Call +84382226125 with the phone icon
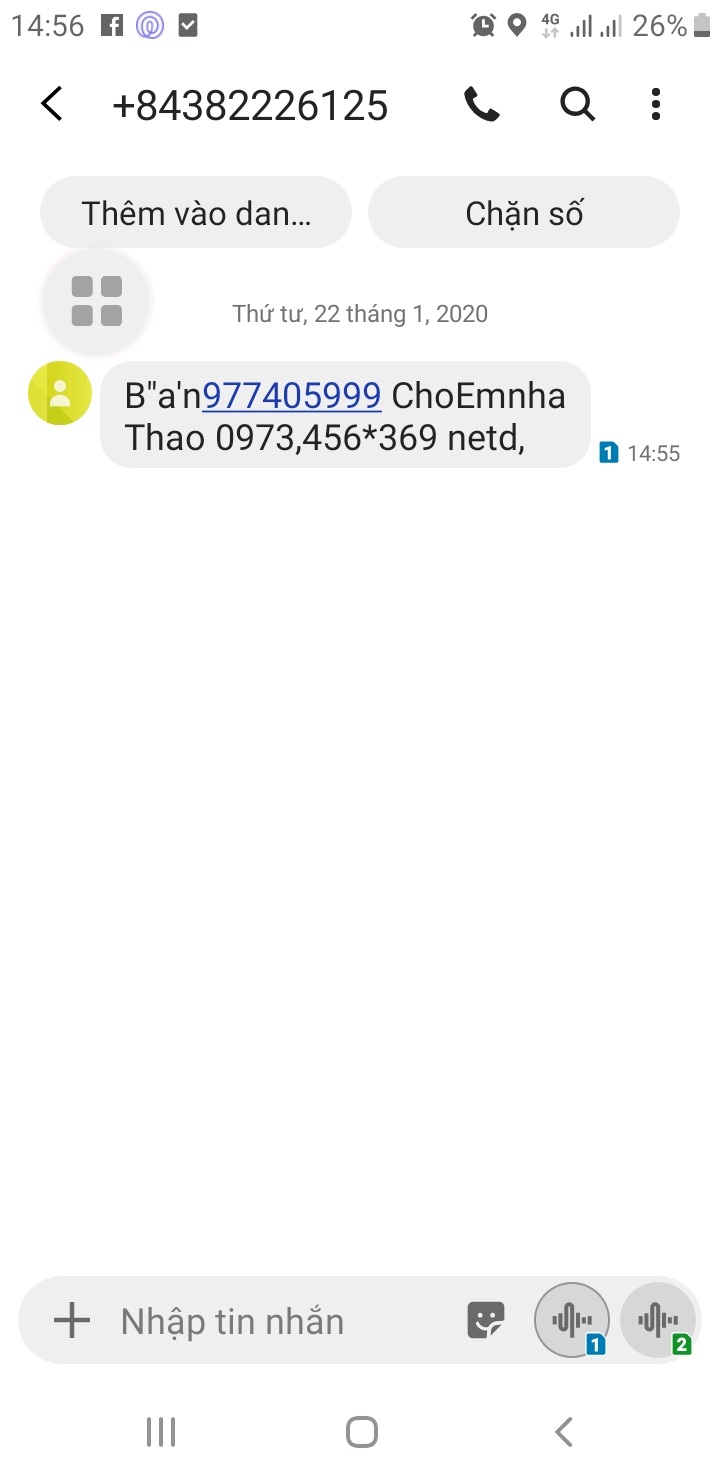This screenshot has width=720, height=1480. 482,104
